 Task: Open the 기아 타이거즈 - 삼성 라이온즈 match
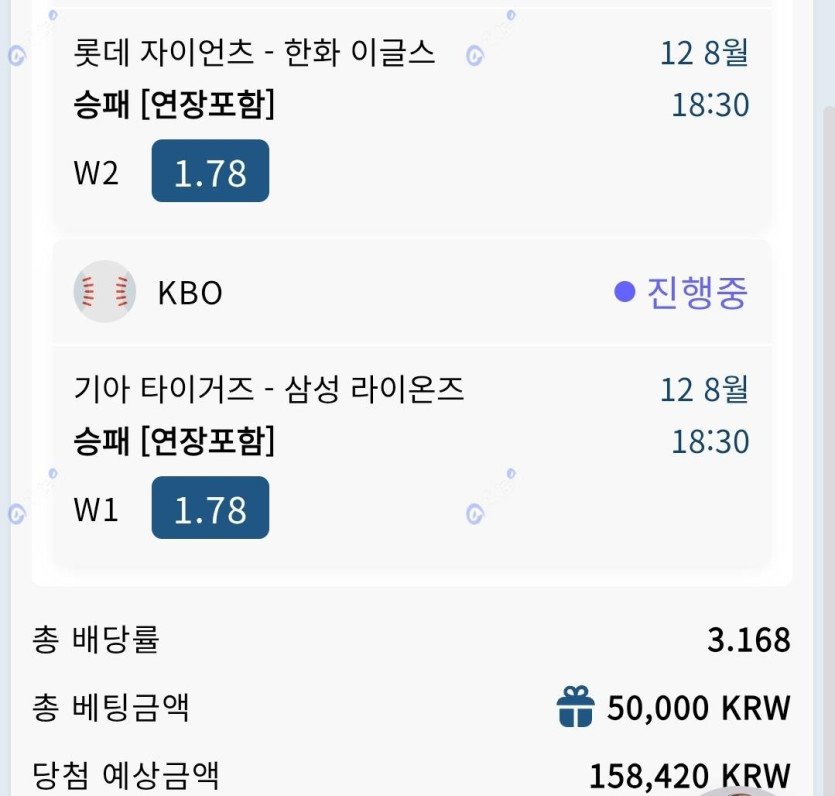(x=270, y=388)
